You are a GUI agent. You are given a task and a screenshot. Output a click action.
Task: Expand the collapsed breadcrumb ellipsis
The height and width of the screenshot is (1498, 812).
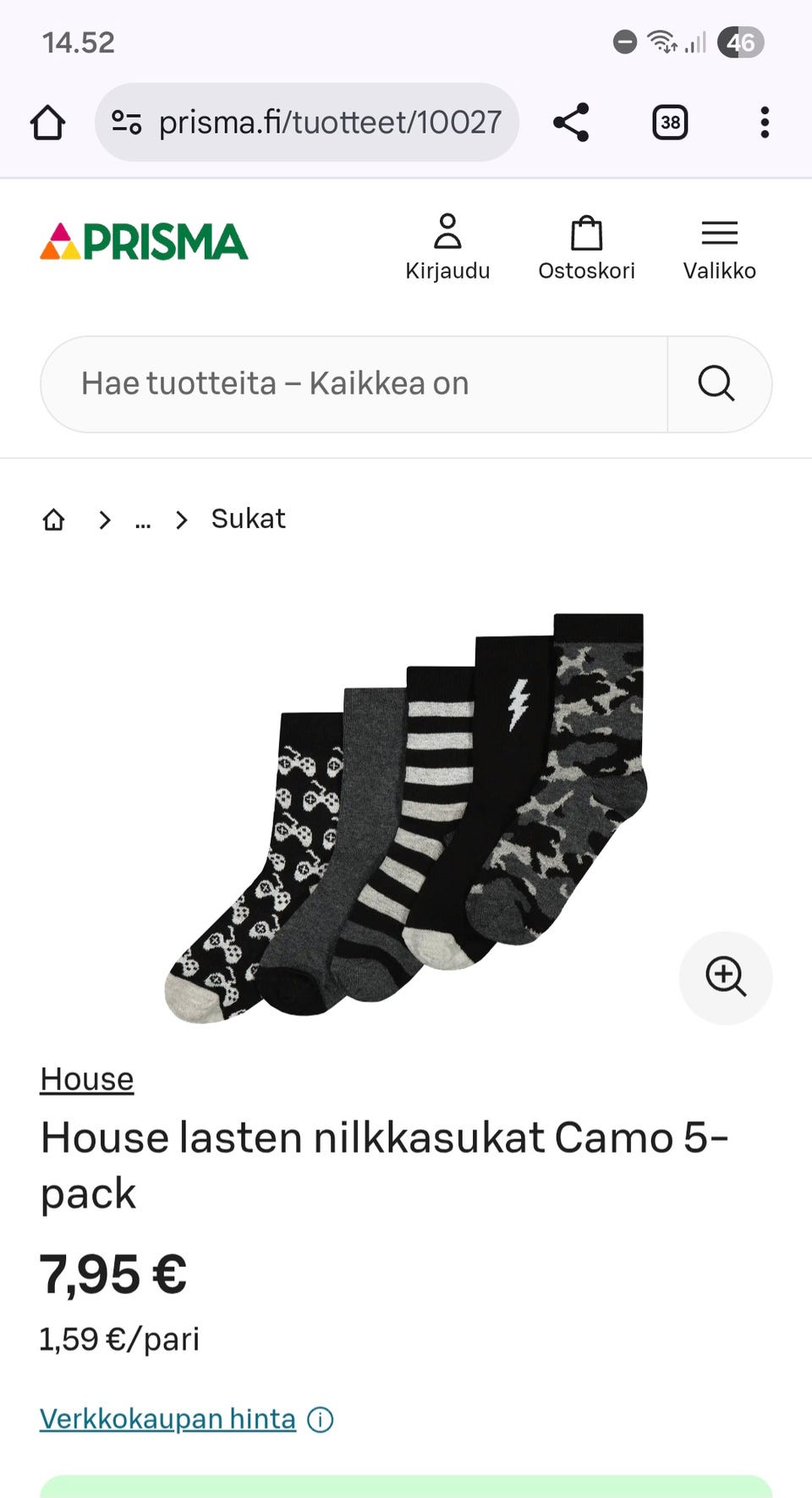[143, 520]
